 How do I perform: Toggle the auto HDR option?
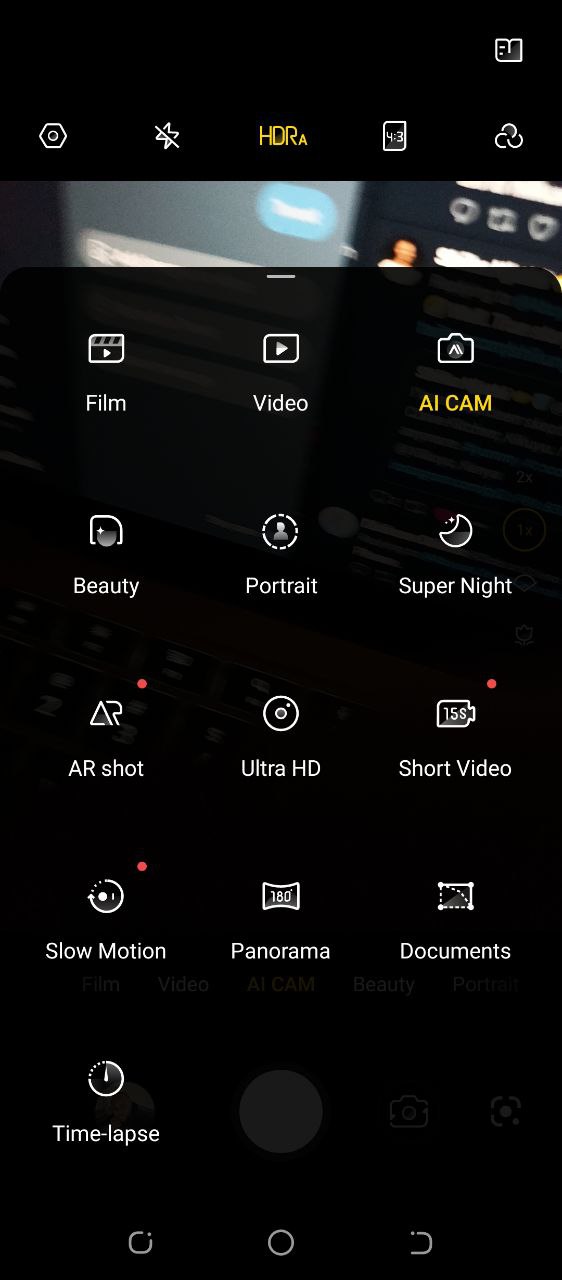282,136
